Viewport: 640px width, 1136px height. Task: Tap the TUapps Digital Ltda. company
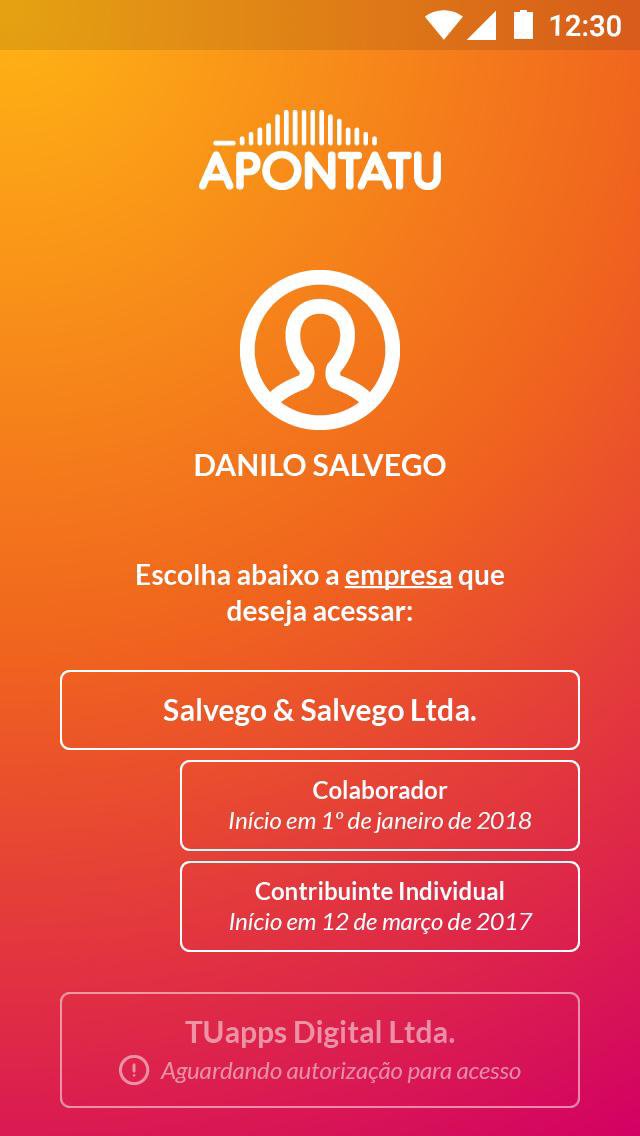pyautogui.click(x=320, y=1049)
